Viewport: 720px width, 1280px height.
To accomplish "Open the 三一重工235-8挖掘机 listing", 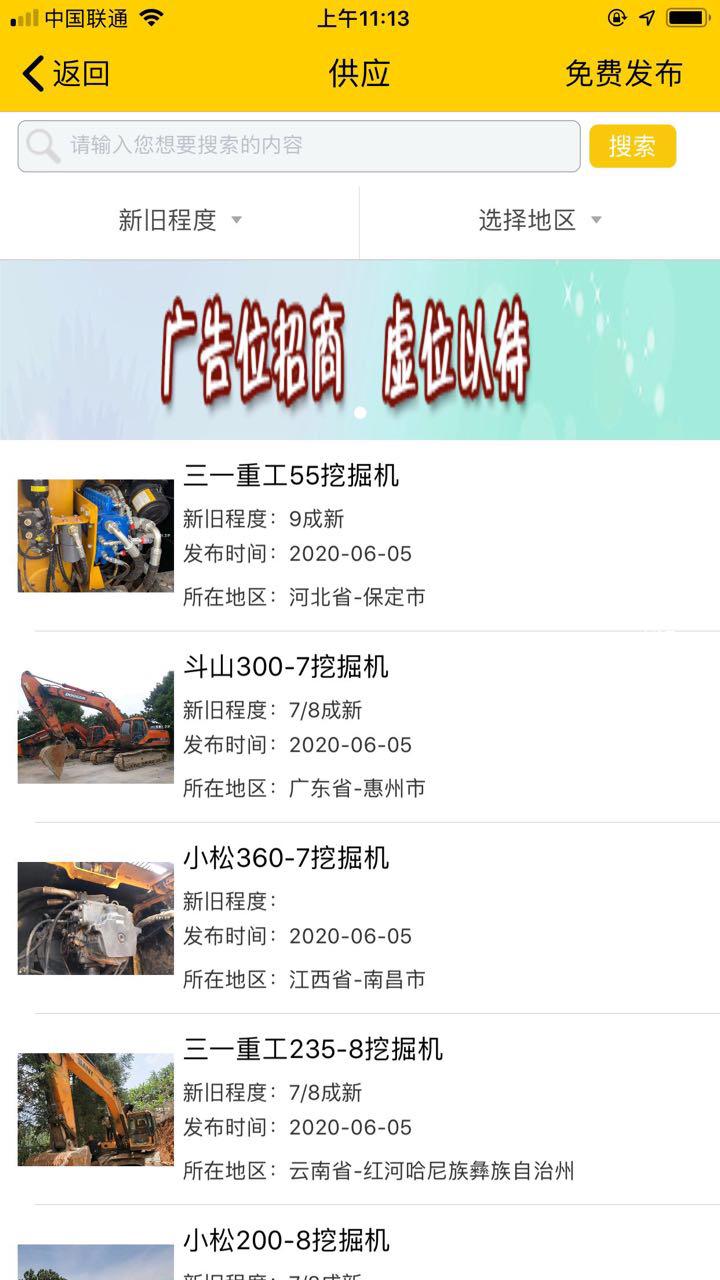I will (x=360, y=1109).
